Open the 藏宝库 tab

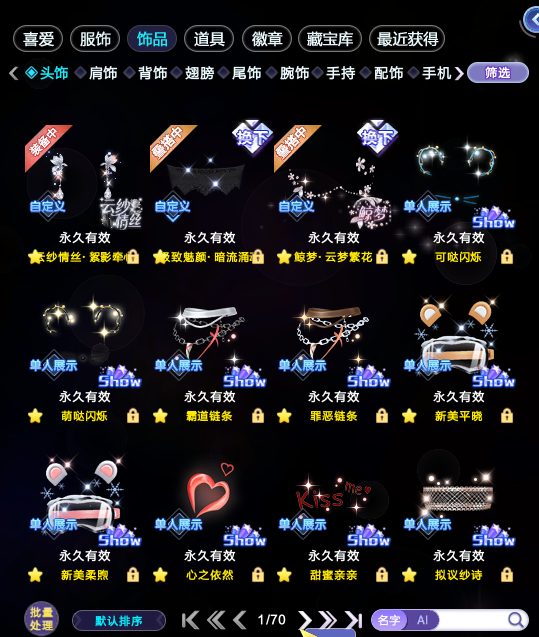click(x=329, y=39)
